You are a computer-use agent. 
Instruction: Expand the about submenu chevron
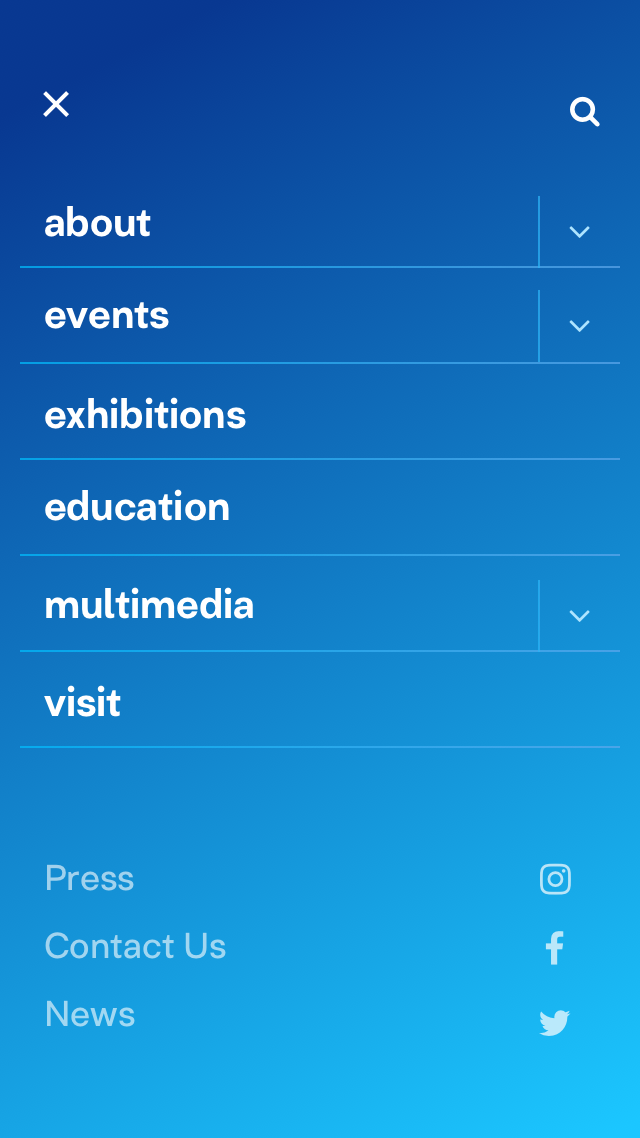tap(579, 232)
